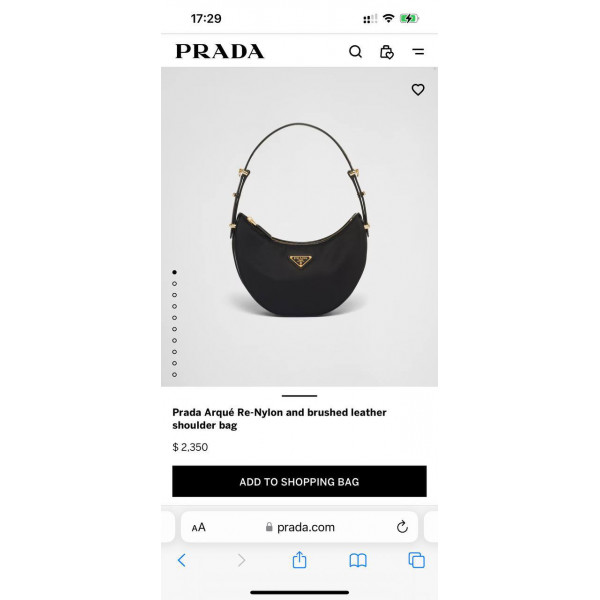Show open Safari tabs
The image size is (600, 600).
point(416,560)
